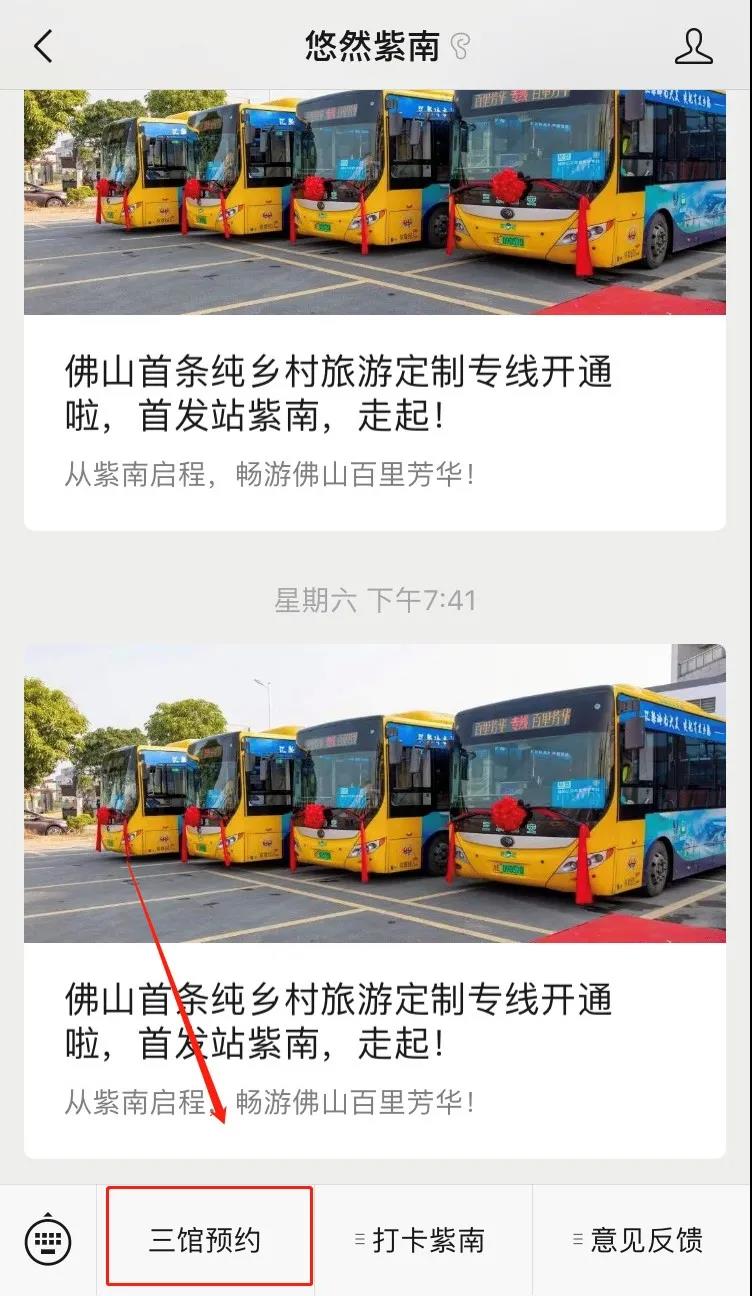The image size is (752, 1296).
Task: Open the account profile icon
Action: pos(693,46)
